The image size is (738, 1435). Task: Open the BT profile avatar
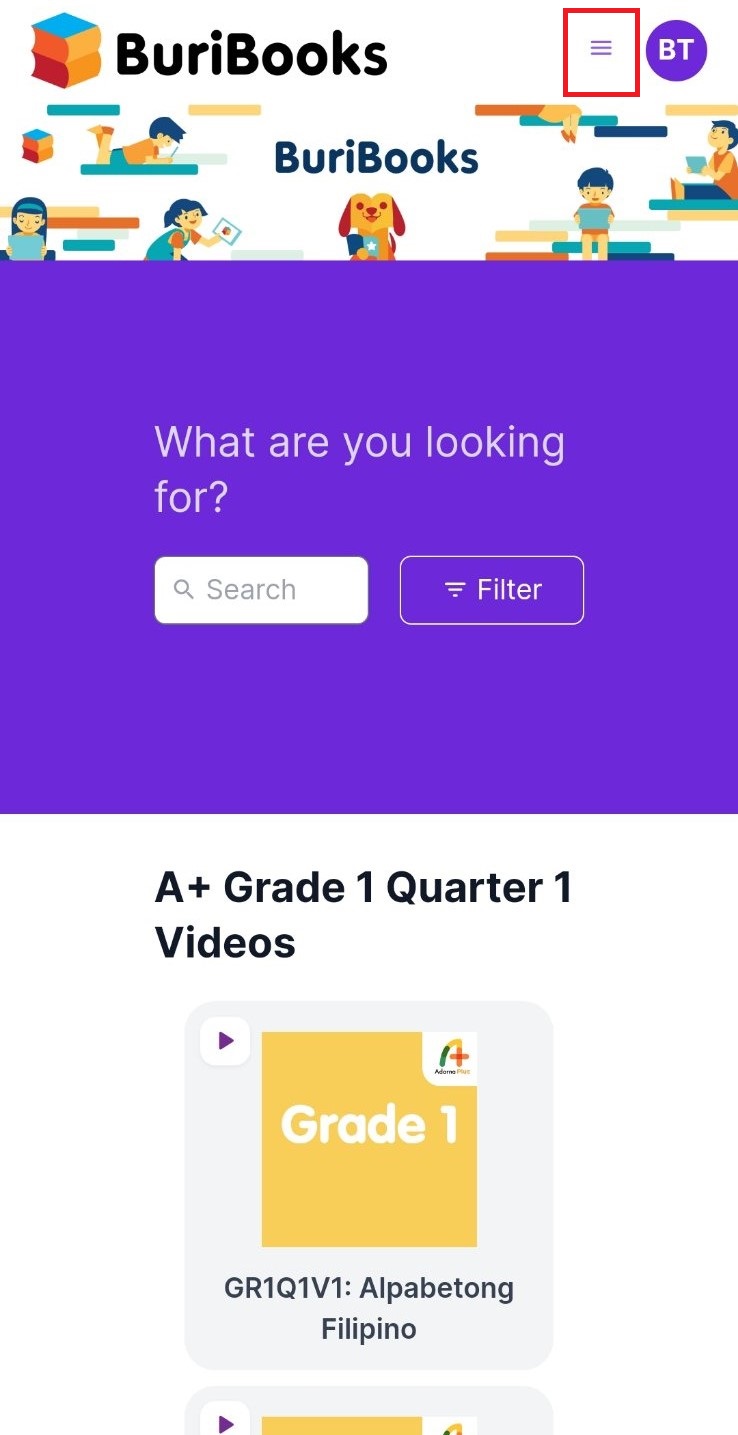point(676,50)
